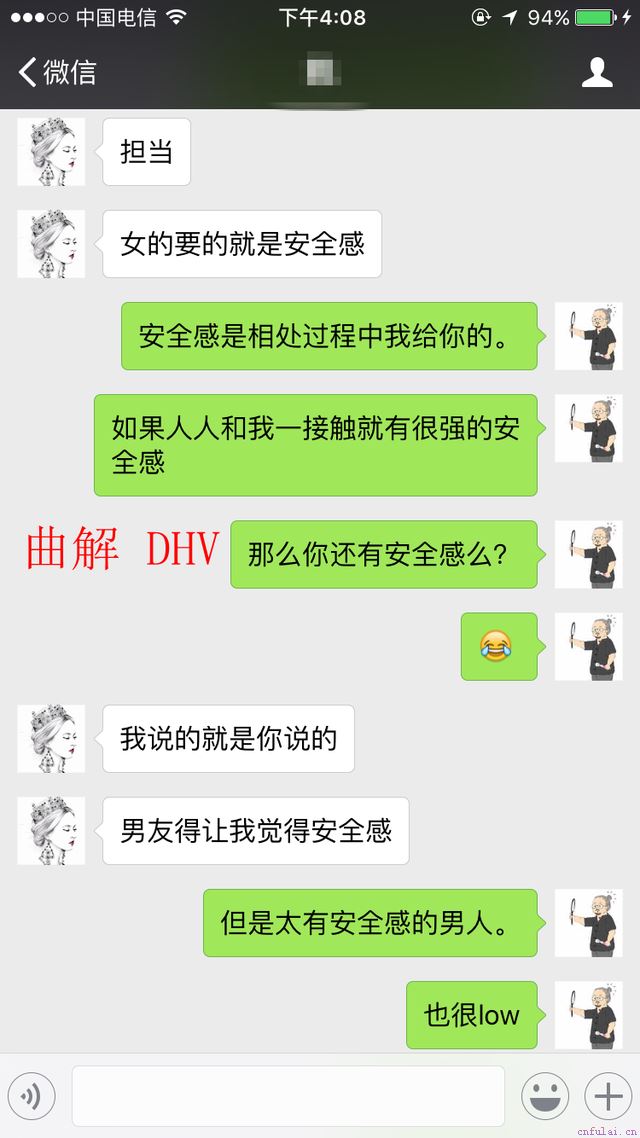640x1138 pixels.
Task: Open the chat info profile icon
Action: click(x=597, y=72)
